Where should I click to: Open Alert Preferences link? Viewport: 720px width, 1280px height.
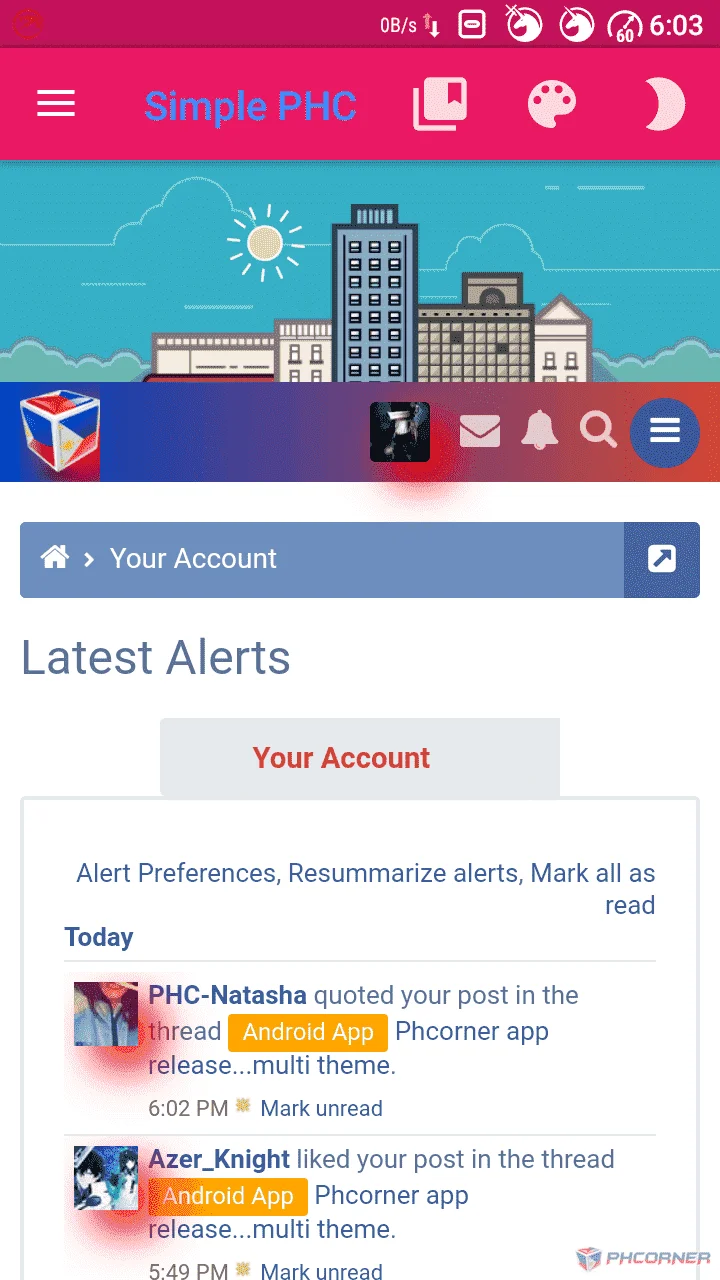176,873
